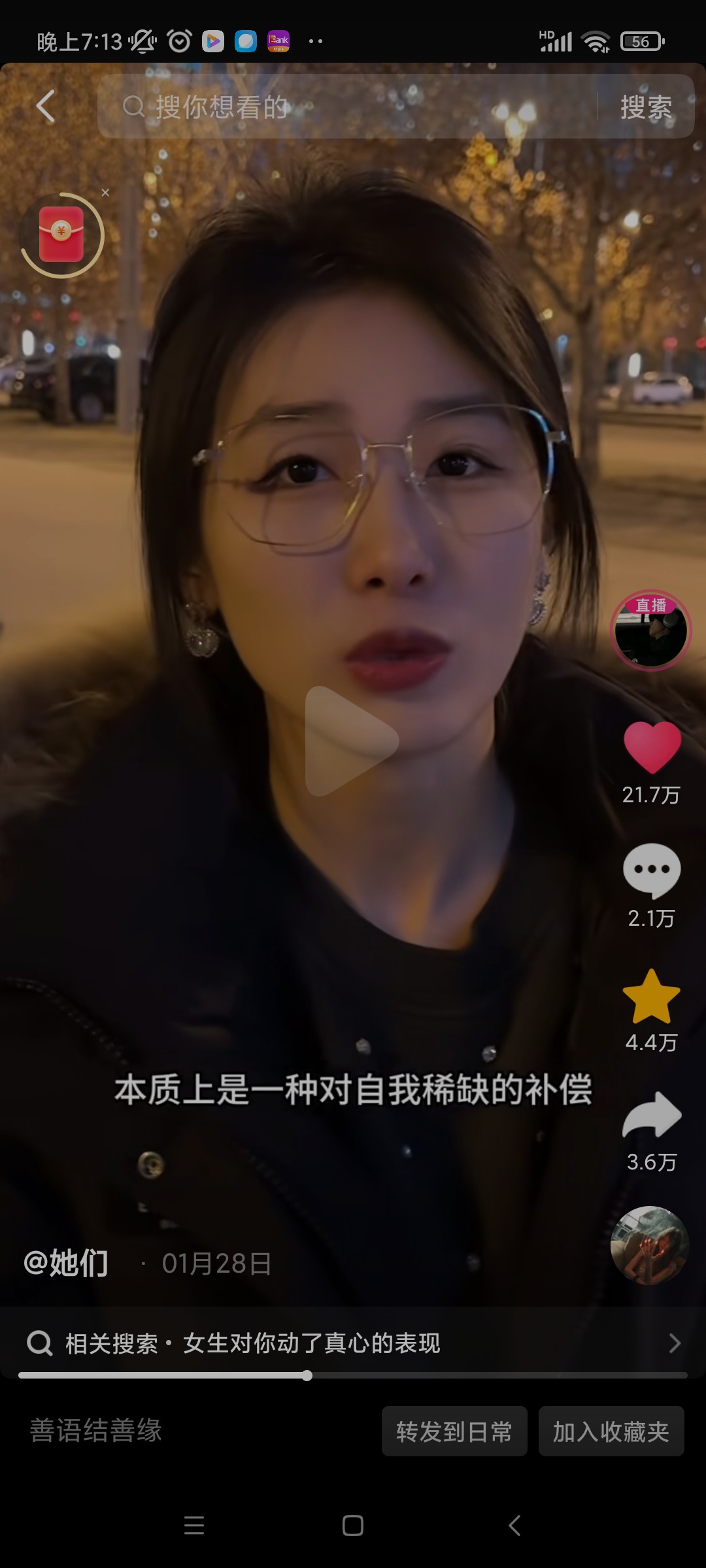Like the video with the heart icon
The width and height of the screenshot is (706, 1568).
[652, 747]
